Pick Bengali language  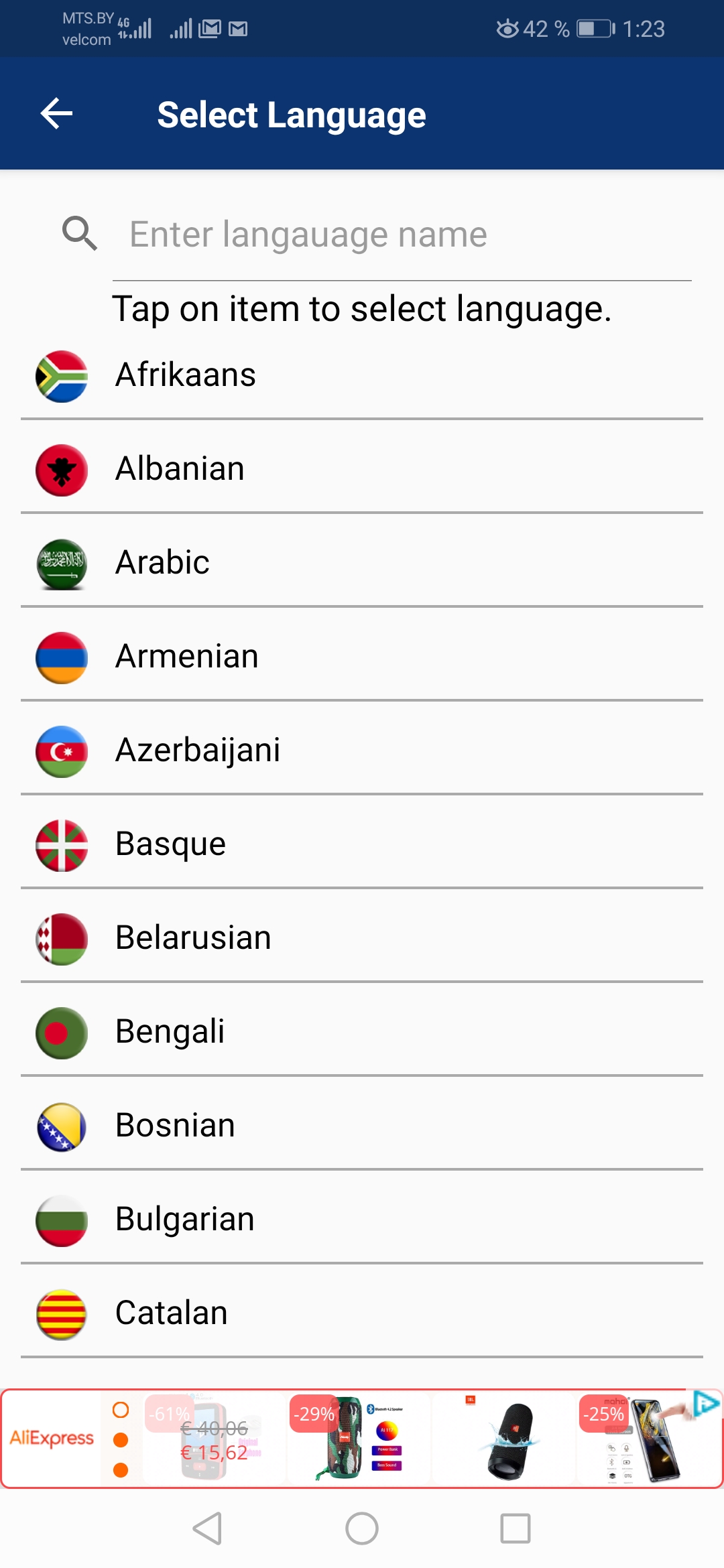coord(362,1032)
